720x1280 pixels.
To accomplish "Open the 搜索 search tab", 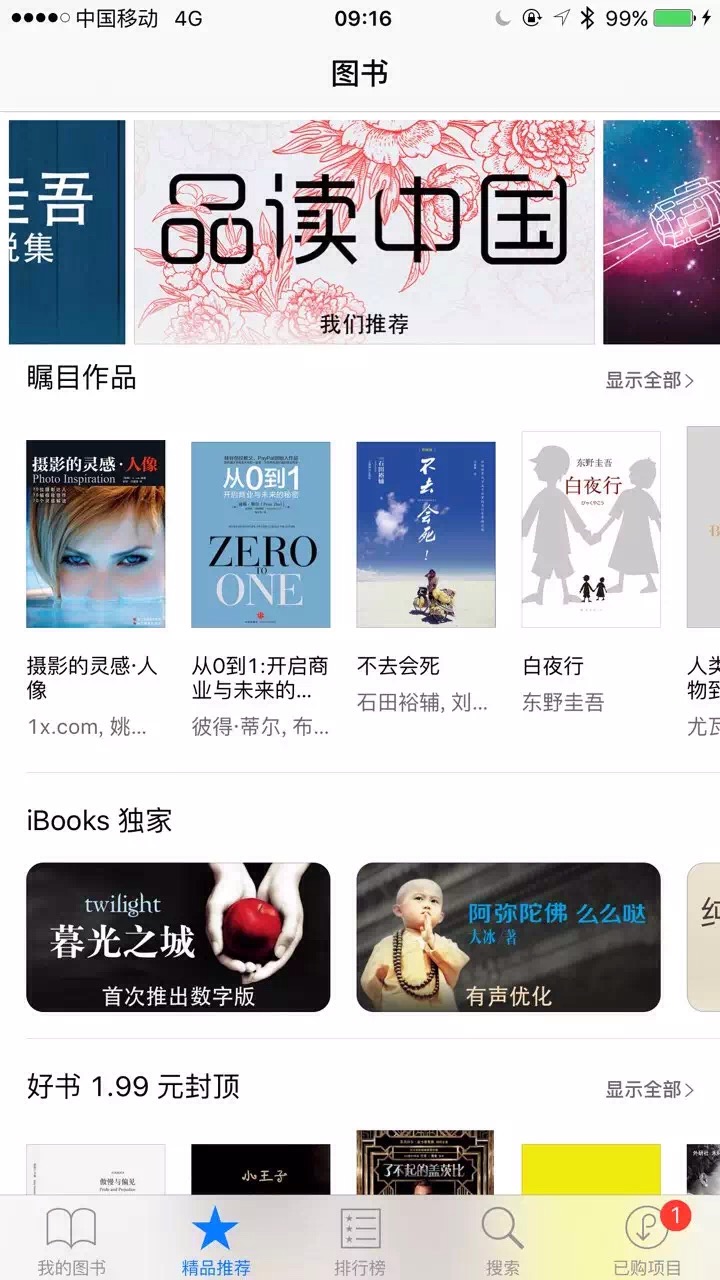I will 503,1240.
